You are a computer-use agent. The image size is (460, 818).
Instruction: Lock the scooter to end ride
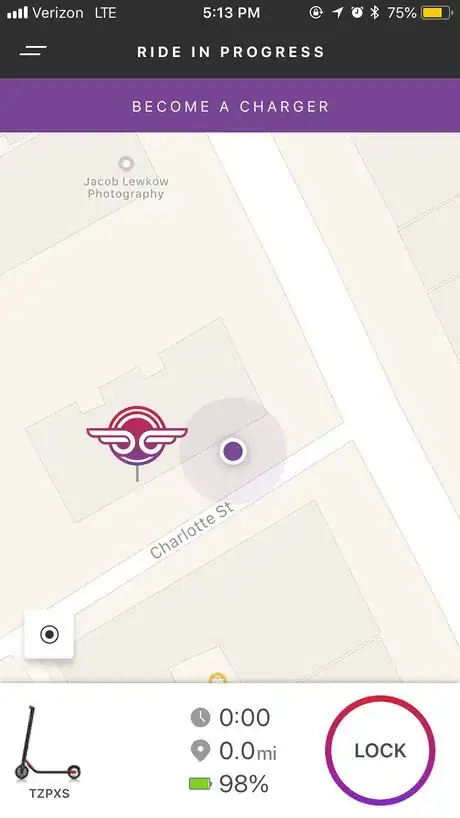(380, 750)
